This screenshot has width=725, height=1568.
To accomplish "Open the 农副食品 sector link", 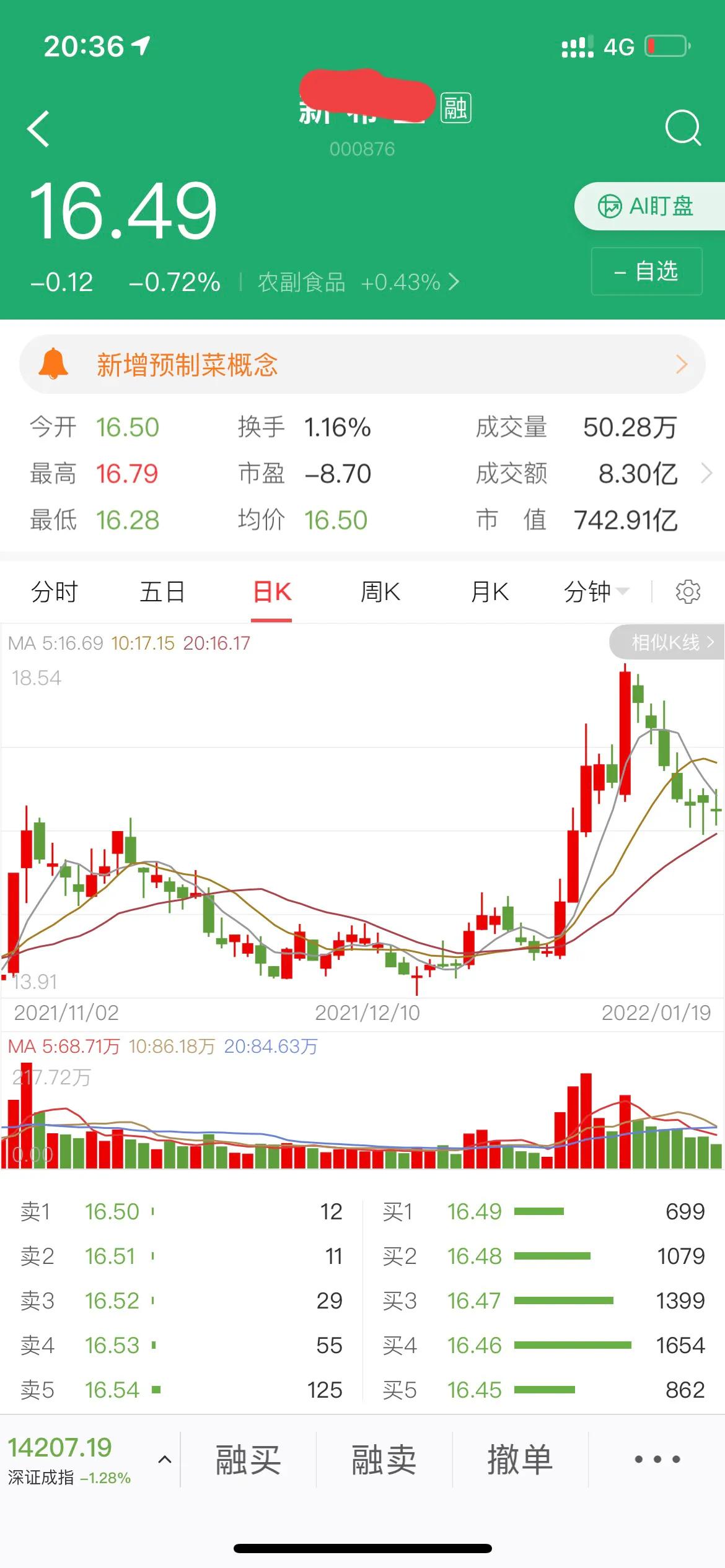I will 358,282.
